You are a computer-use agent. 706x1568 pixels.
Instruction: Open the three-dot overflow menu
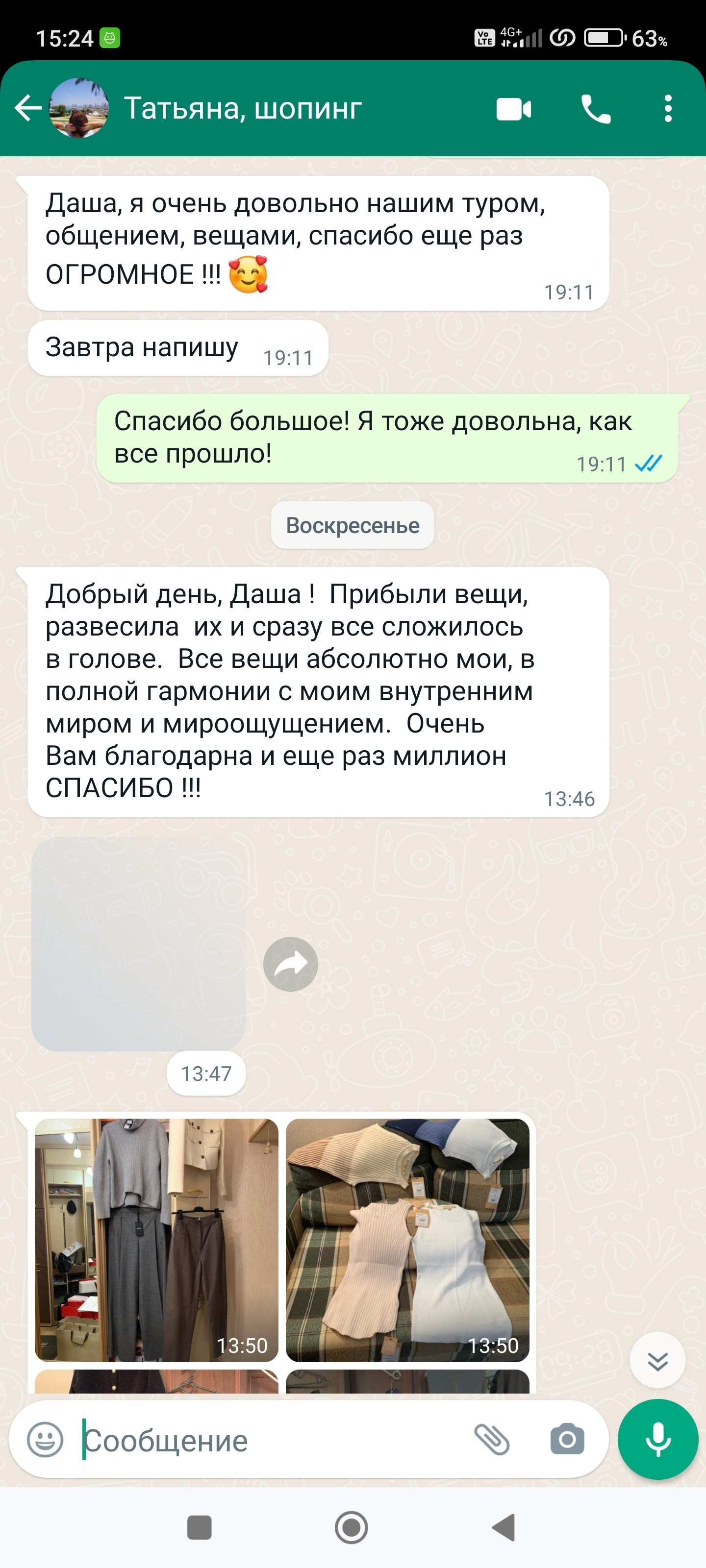coord(668,109)
